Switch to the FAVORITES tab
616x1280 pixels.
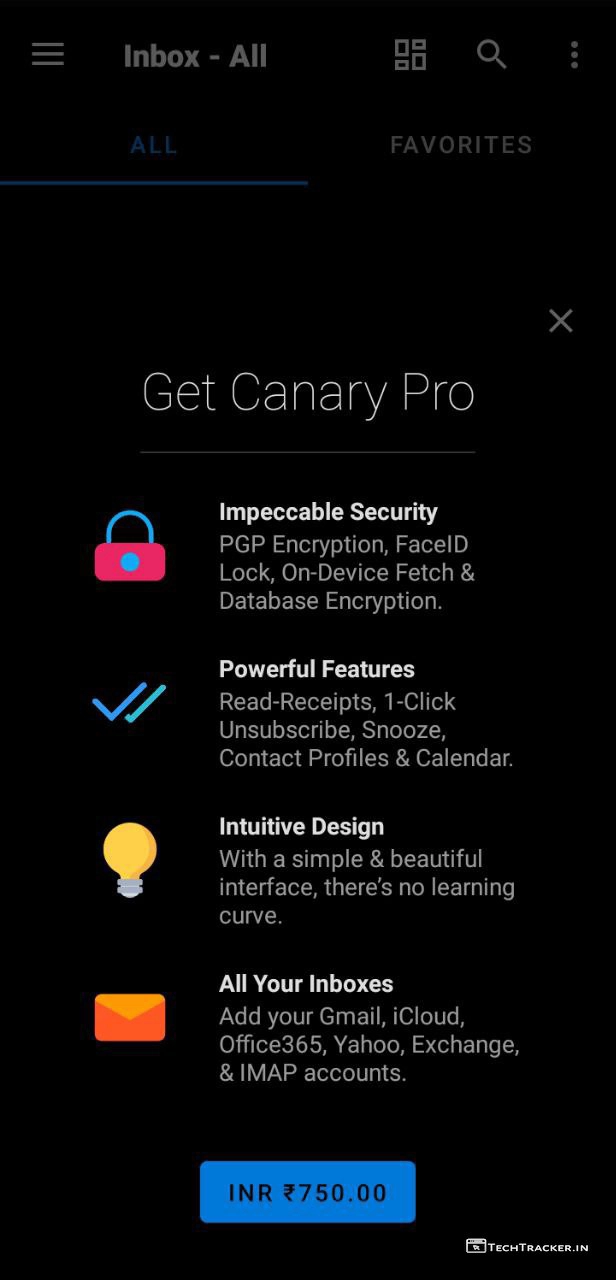coord(461,145)
